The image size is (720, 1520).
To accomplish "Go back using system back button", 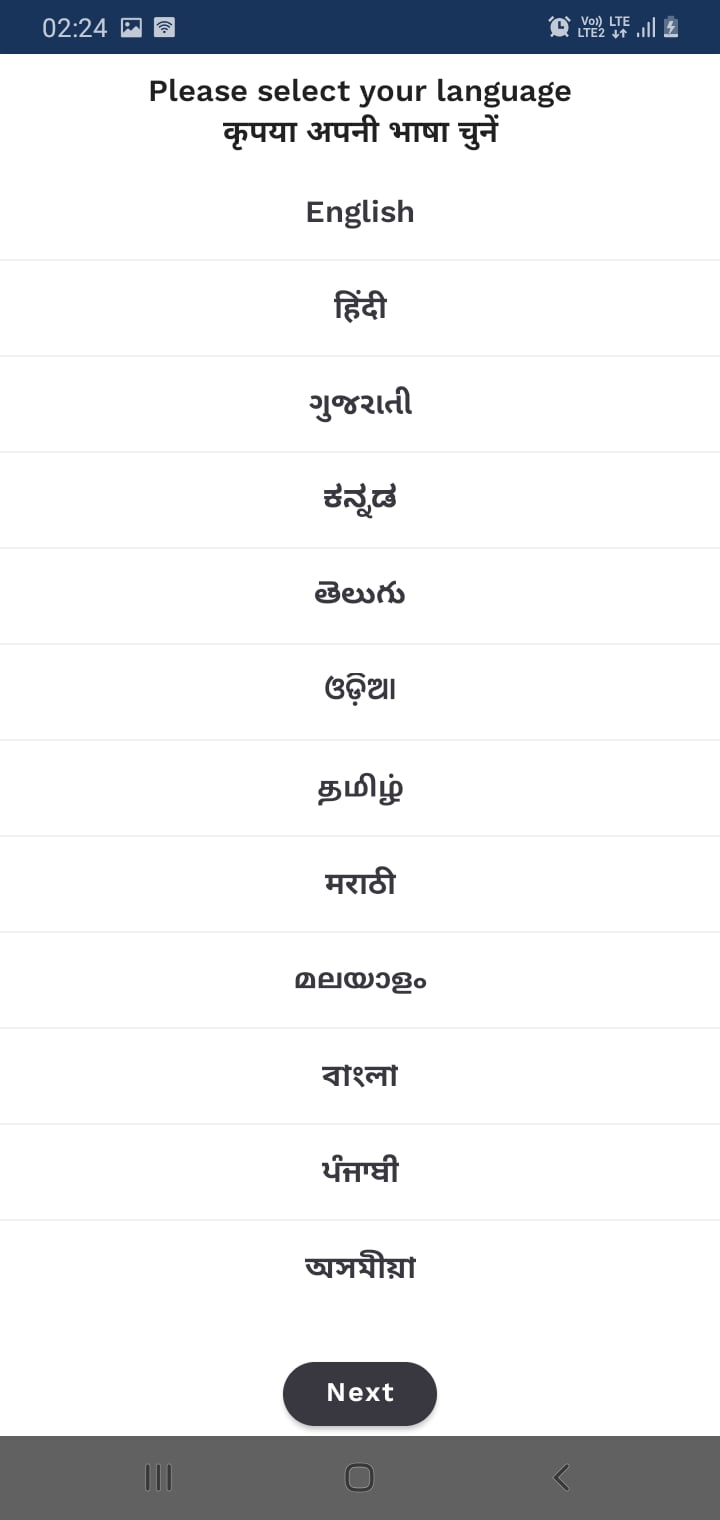I will click(x=561, y=1477).
